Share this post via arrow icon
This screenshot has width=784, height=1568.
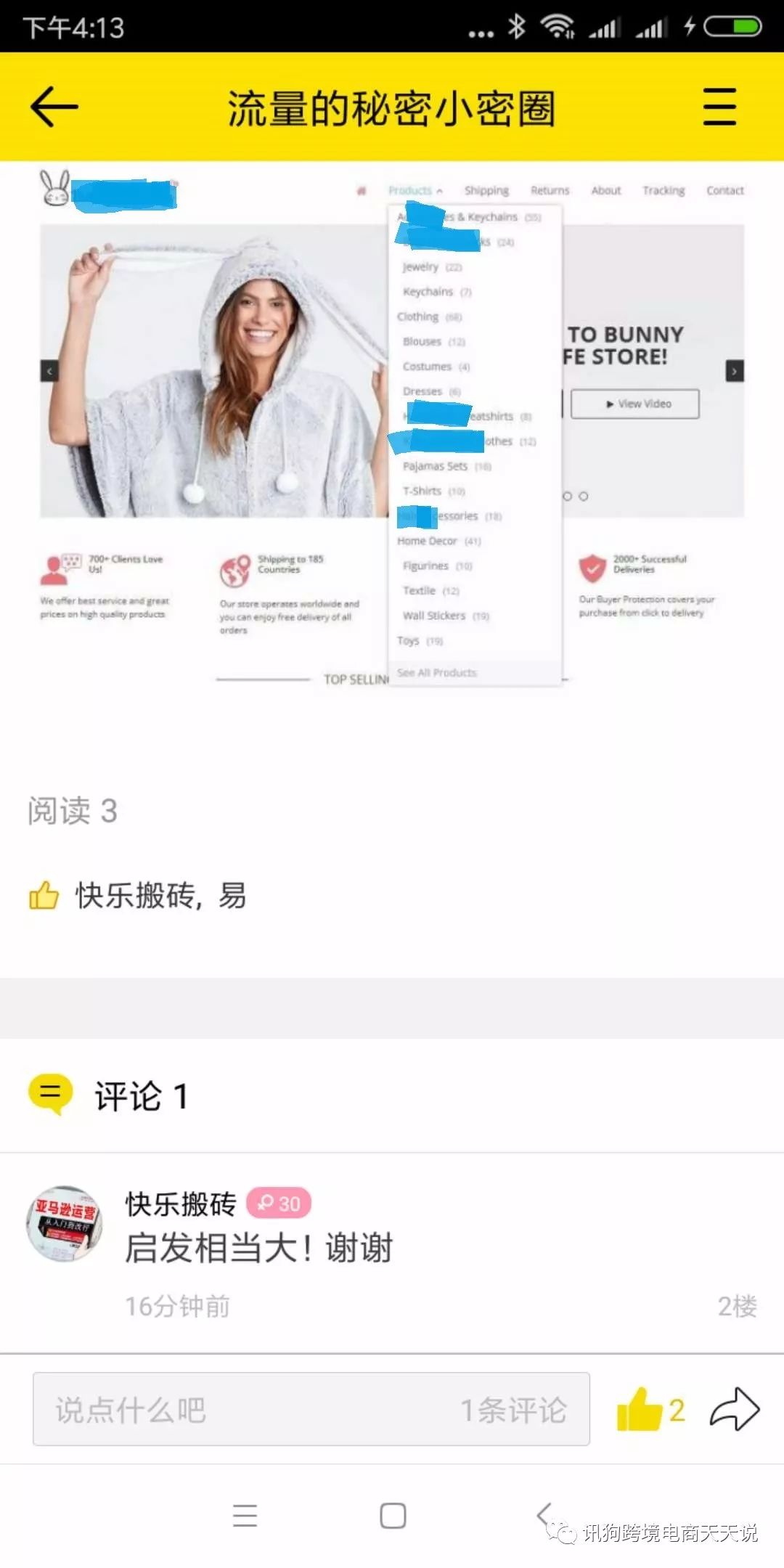(x=735, y=1409)
